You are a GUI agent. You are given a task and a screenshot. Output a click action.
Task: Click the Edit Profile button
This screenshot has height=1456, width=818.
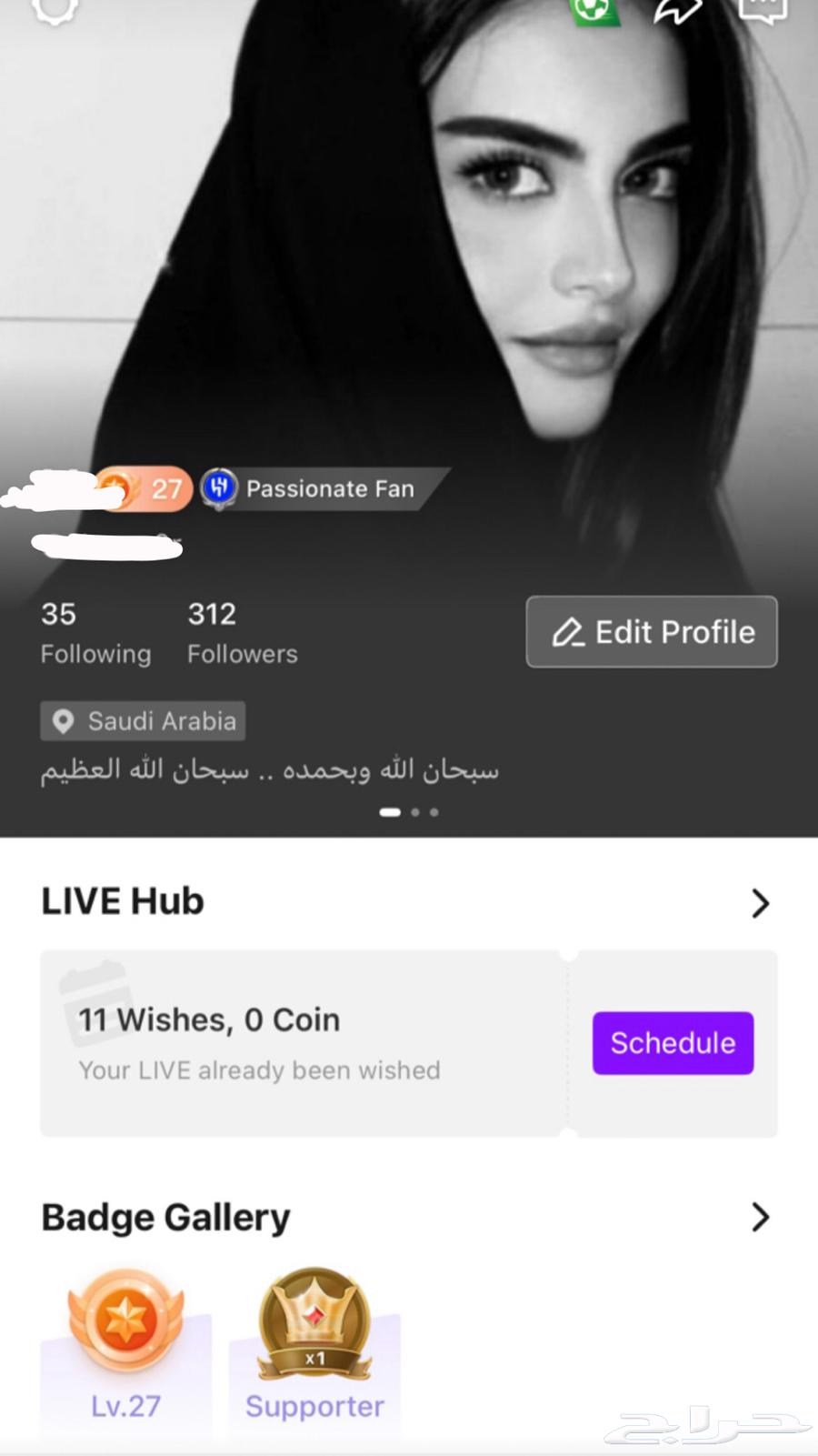tap(652, 632)
